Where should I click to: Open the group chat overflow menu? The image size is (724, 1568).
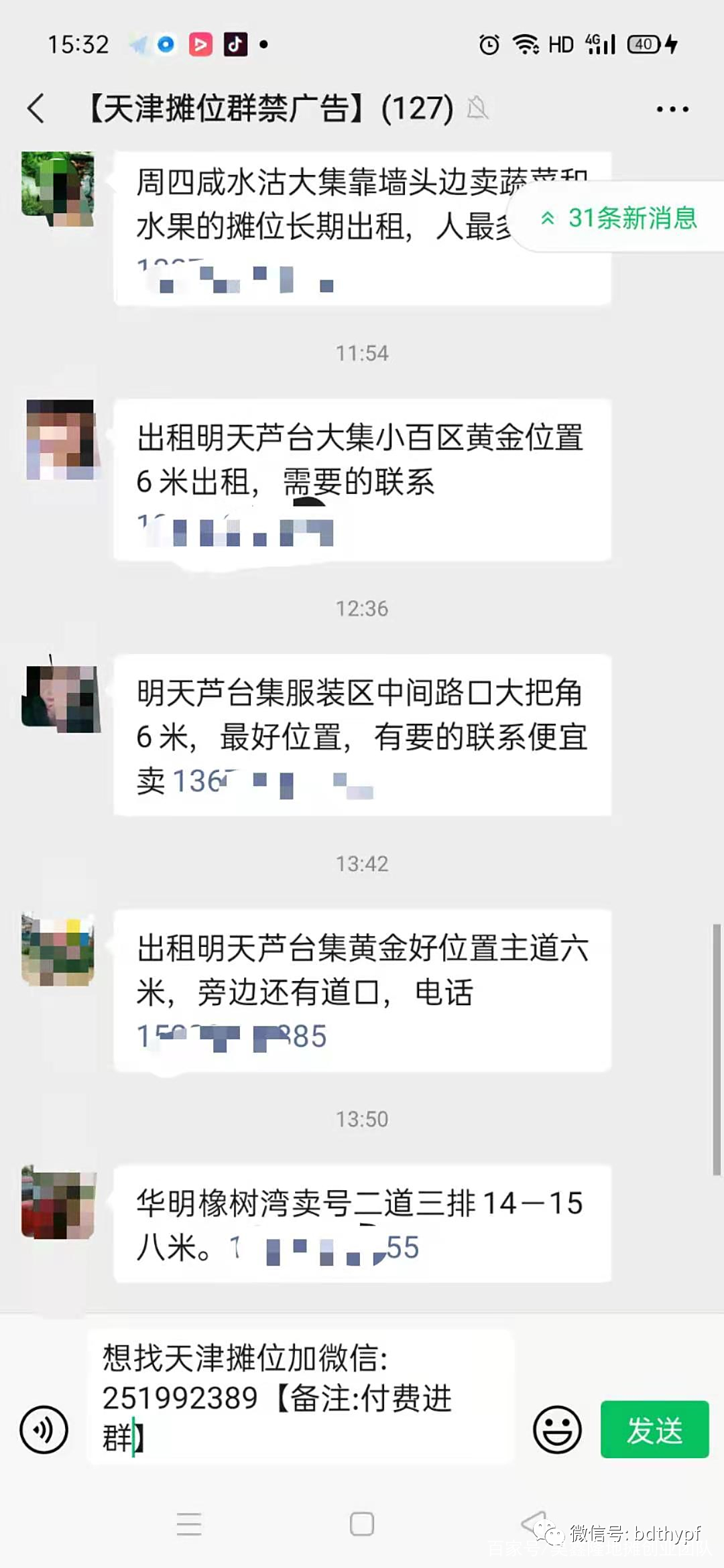(x=672, y=109)
